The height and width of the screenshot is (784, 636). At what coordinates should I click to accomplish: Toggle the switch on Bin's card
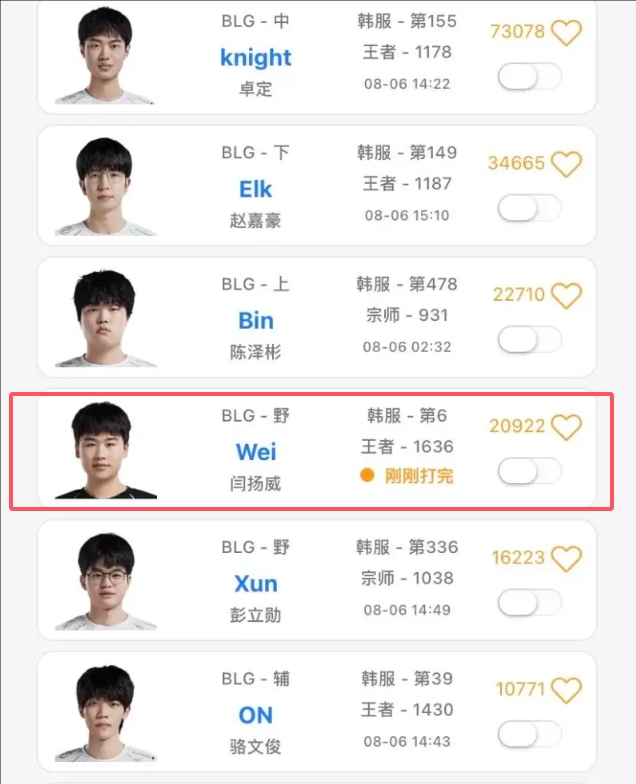click(530, 340)
